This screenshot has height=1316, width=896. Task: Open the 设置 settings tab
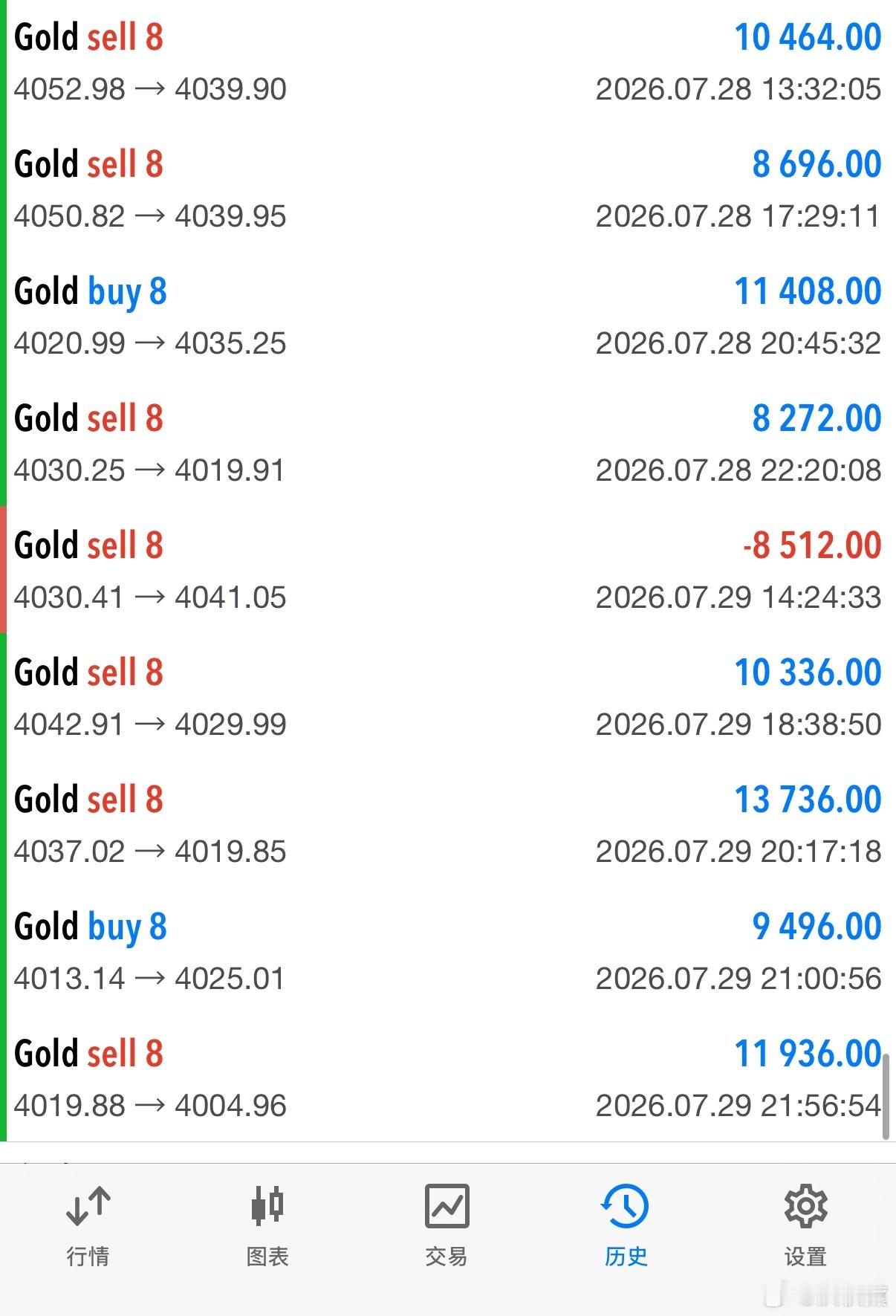805,1226
